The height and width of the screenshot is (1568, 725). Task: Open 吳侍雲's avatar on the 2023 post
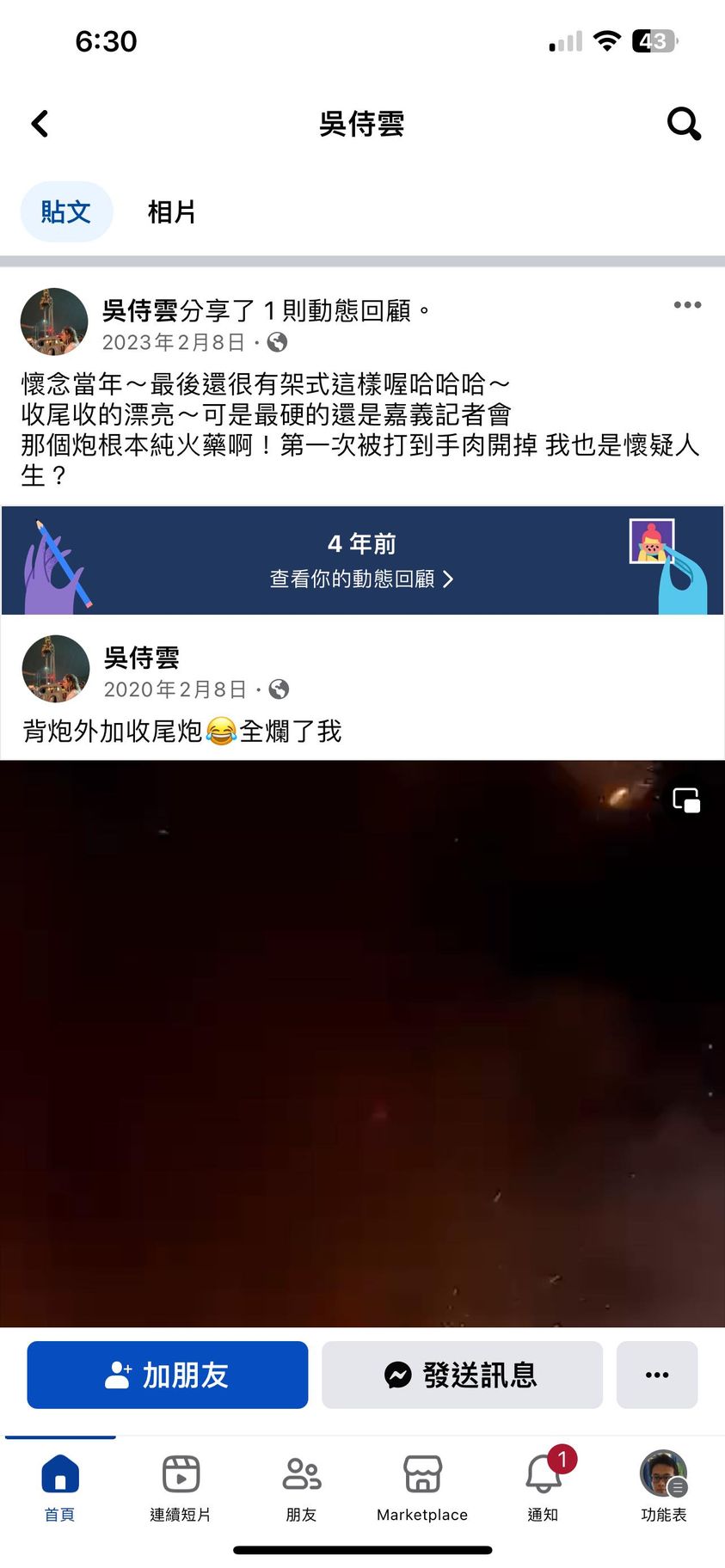(x=54, y=322)
